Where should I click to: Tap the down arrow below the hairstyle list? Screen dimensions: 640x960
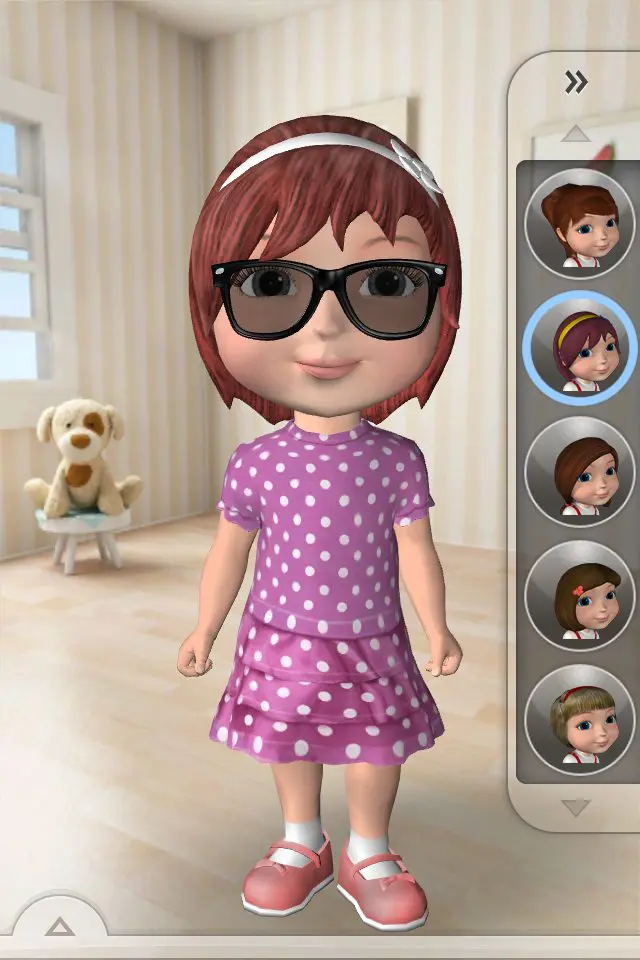pos(576,807)
